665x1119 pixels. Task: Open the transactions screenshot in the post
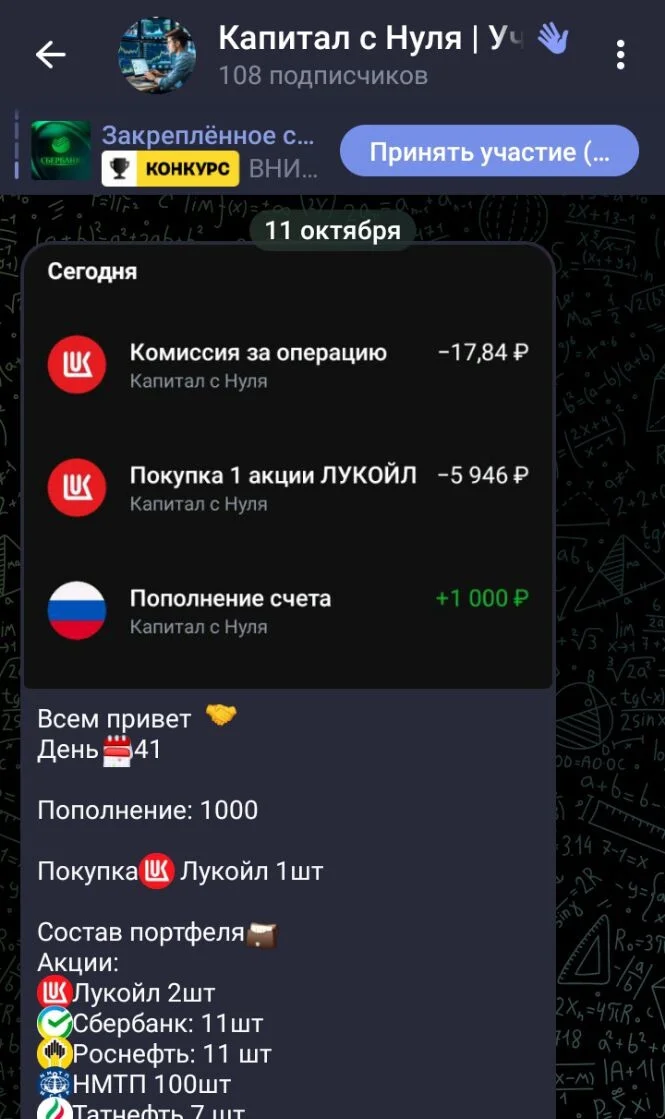point(288,467)
